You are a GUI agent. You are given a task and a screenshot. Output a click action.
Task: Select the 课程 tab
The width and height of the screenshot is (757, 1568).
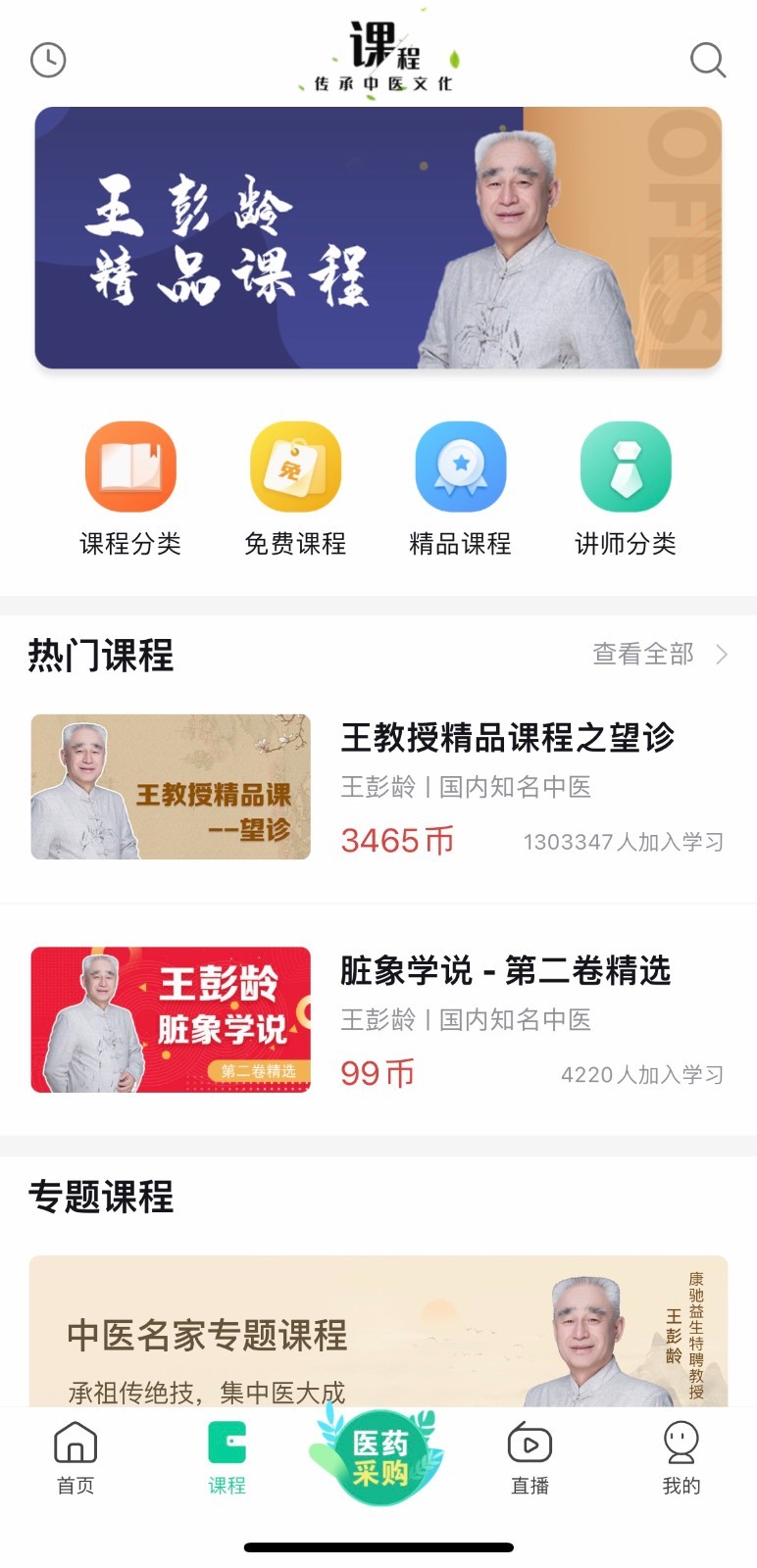[227, 1457]
